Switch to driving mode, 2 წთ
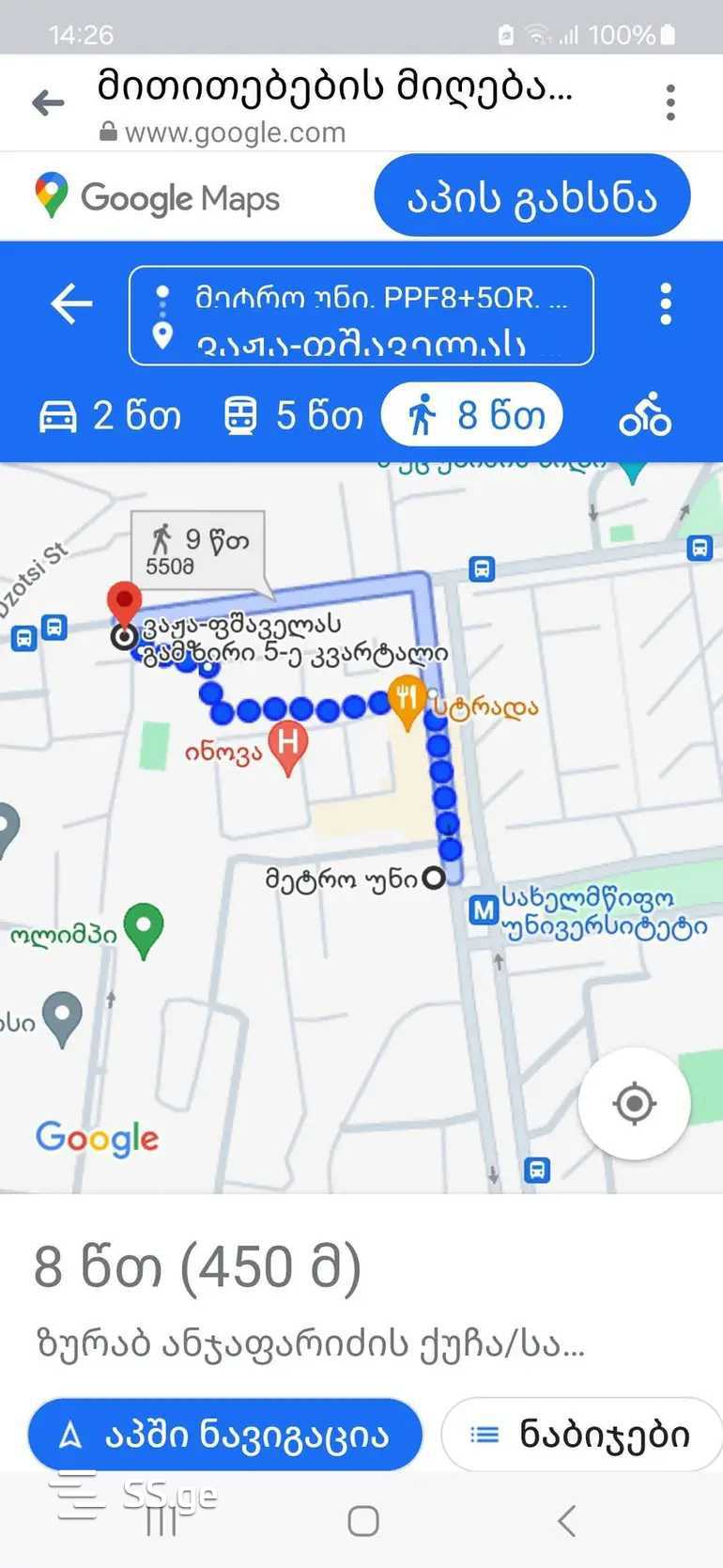 (x=110, y=415)
